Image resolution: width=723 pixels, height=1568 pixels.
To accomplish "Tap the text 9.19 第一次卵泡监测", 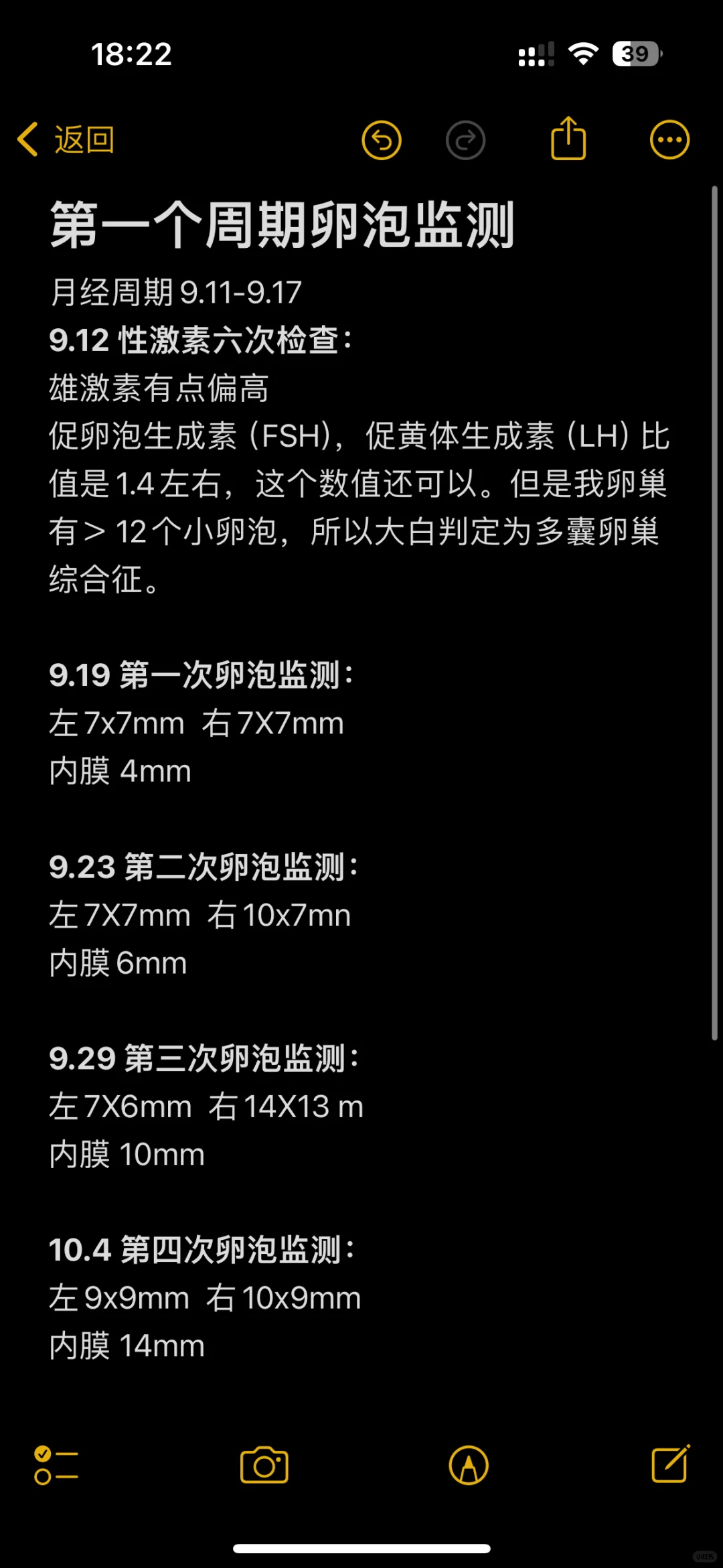I will [x=203, y=676].
